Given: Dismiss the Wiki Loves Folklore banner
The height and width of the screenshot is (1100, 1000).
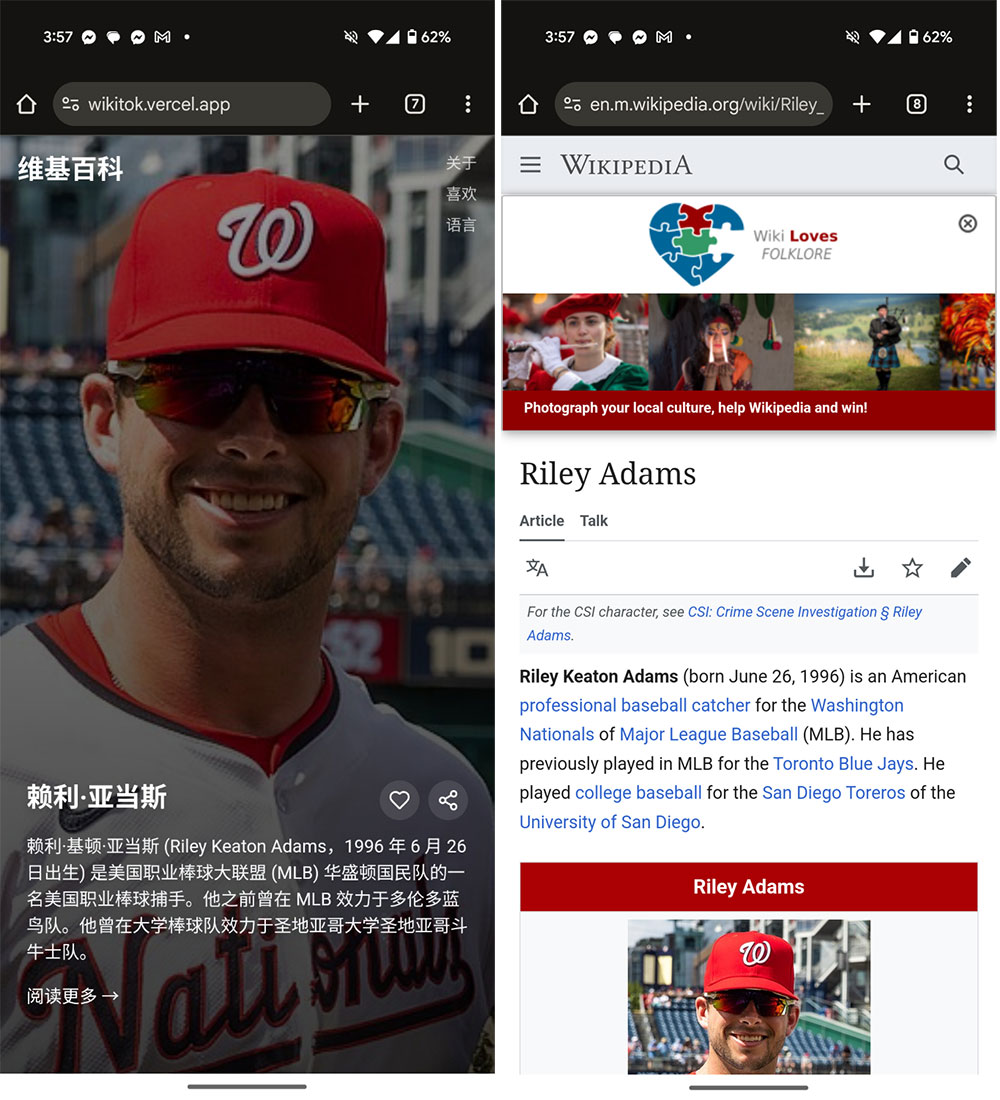Looking at the screenshot, I should (967, 224).
